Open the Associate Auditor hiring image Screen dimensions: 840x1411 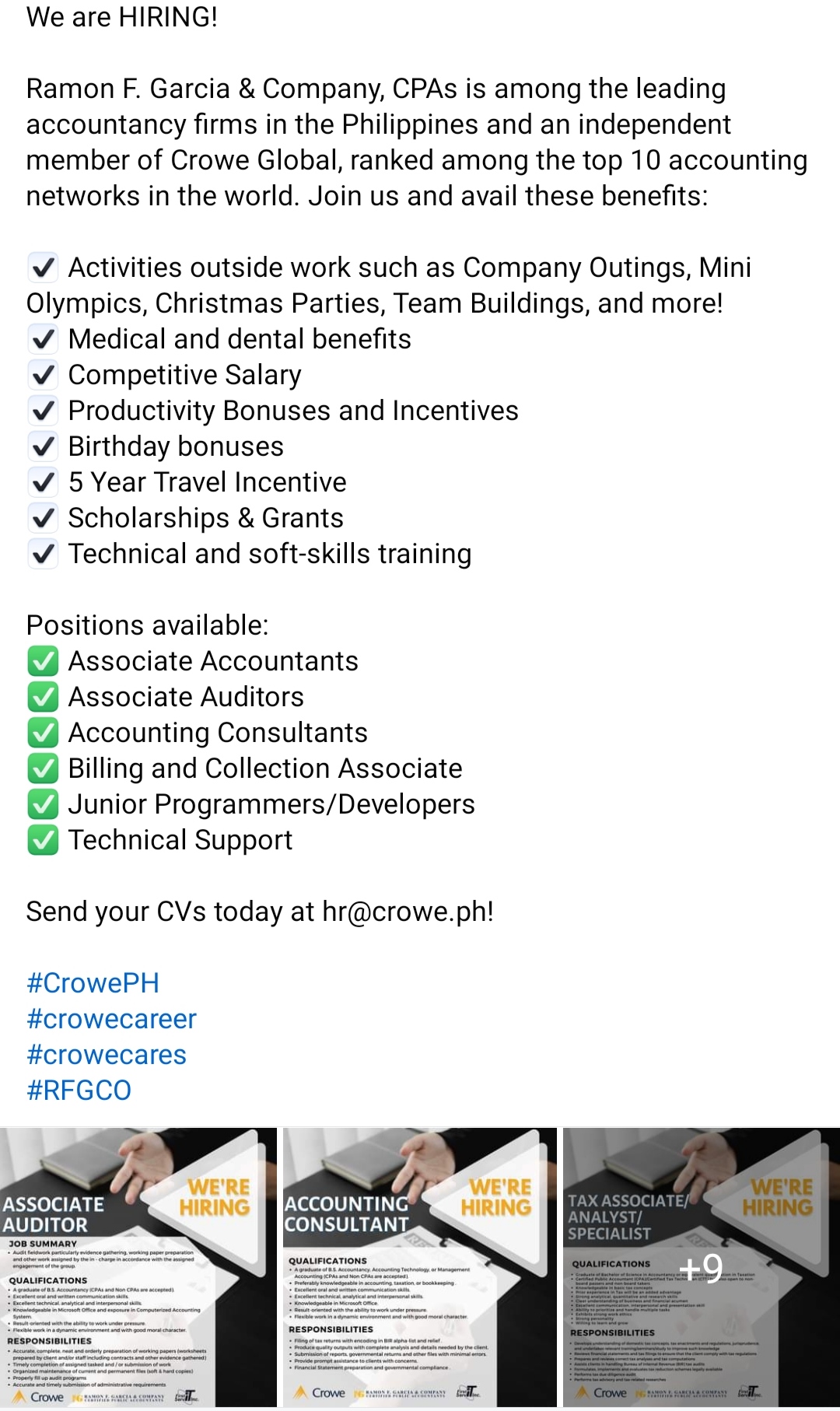[138, 1268]
